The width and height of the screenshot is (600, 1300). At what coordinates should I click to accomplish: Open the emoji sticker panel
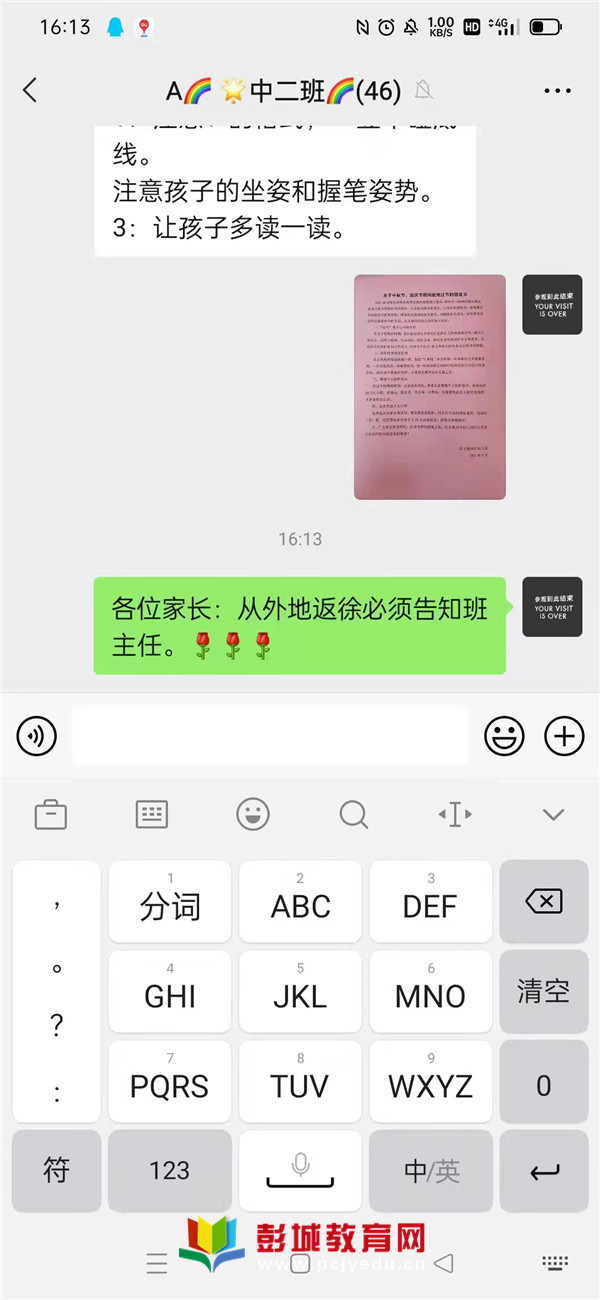point(504,737)
